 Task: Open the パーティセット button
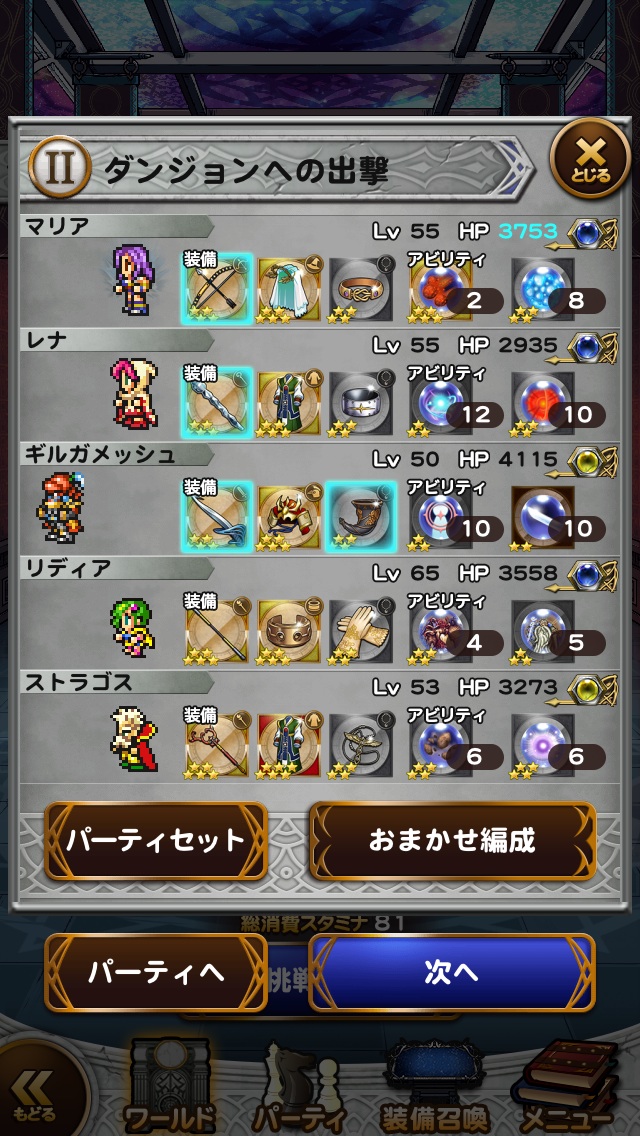156,840
